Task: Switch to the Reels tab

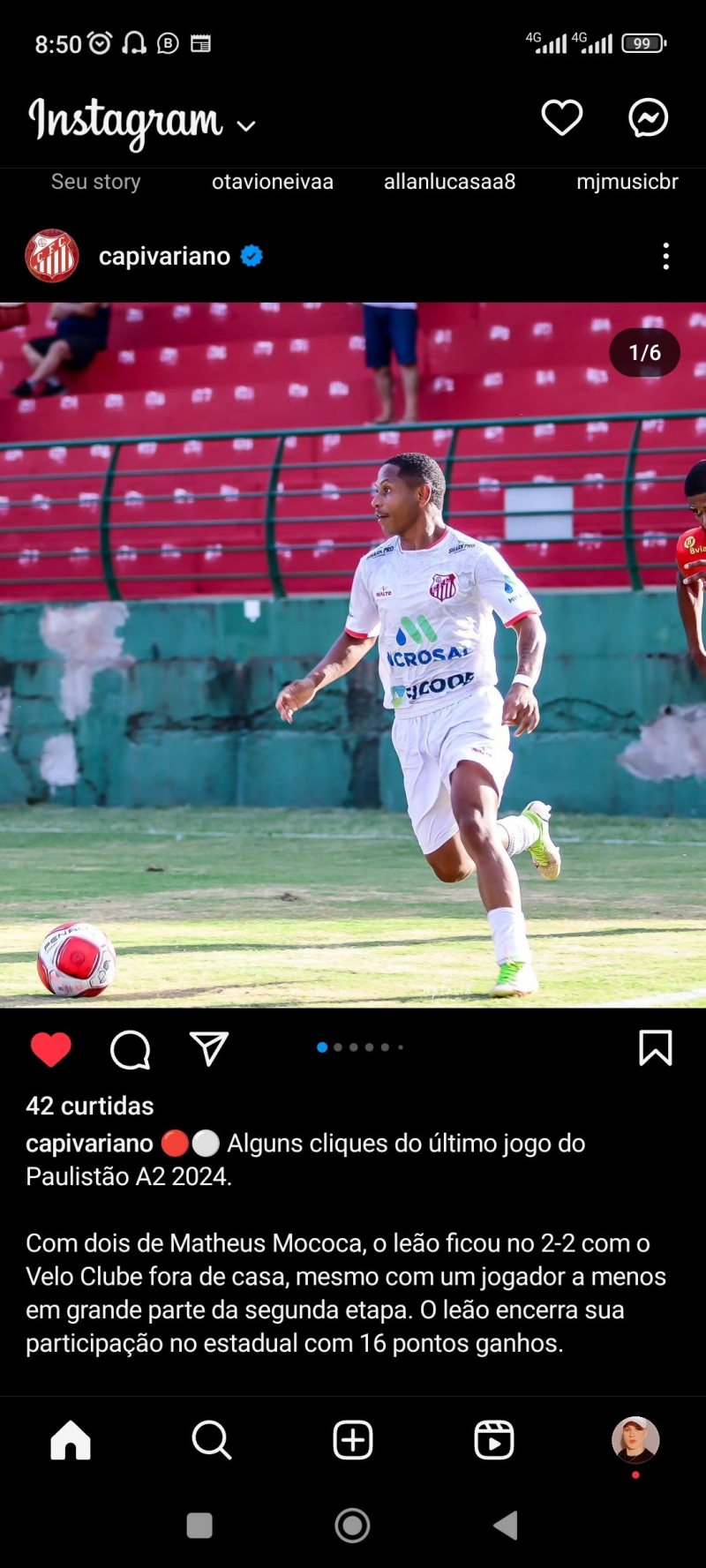Action: point(494,1440)
